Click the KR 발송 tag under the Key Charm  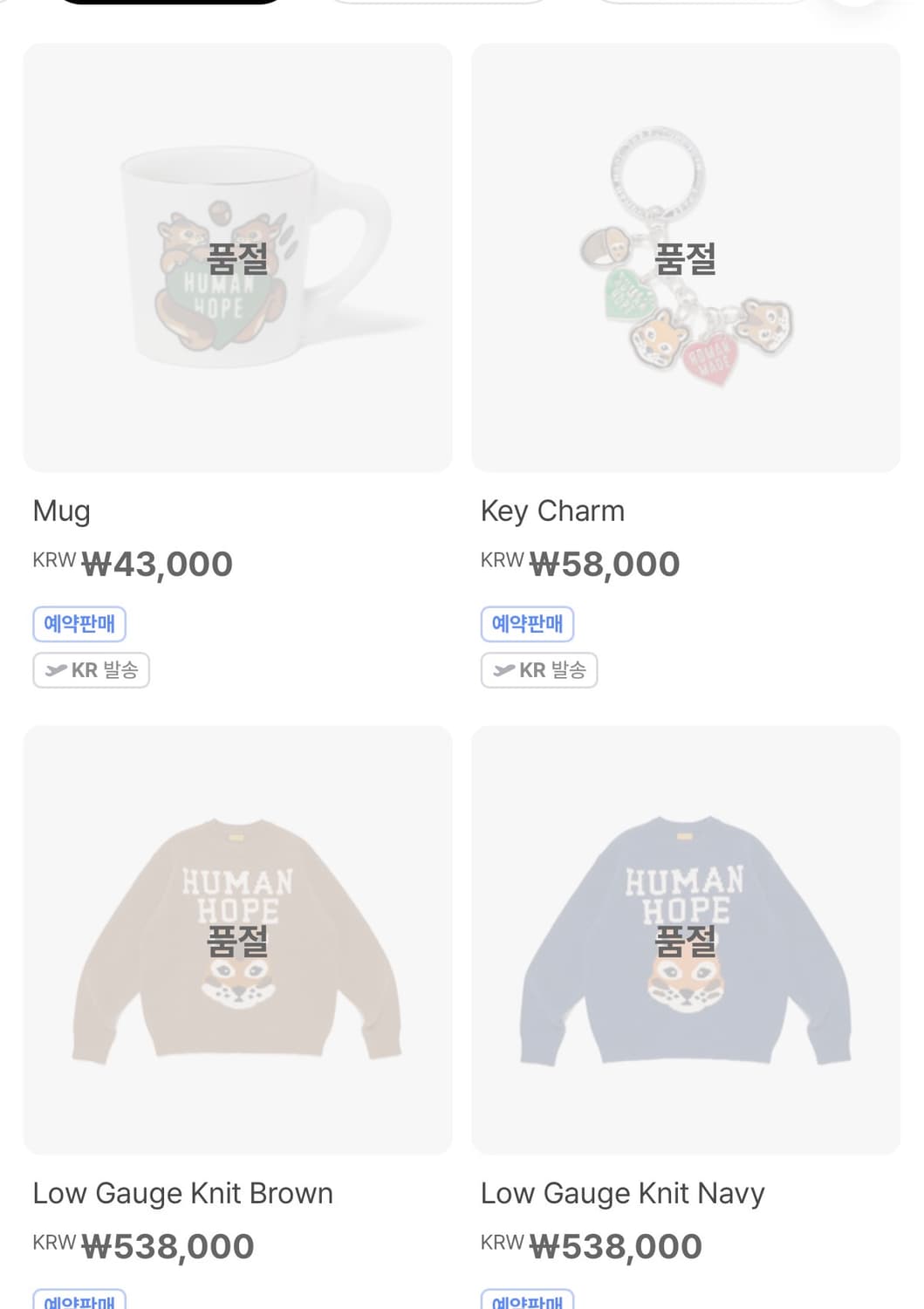tap(538, 670)
